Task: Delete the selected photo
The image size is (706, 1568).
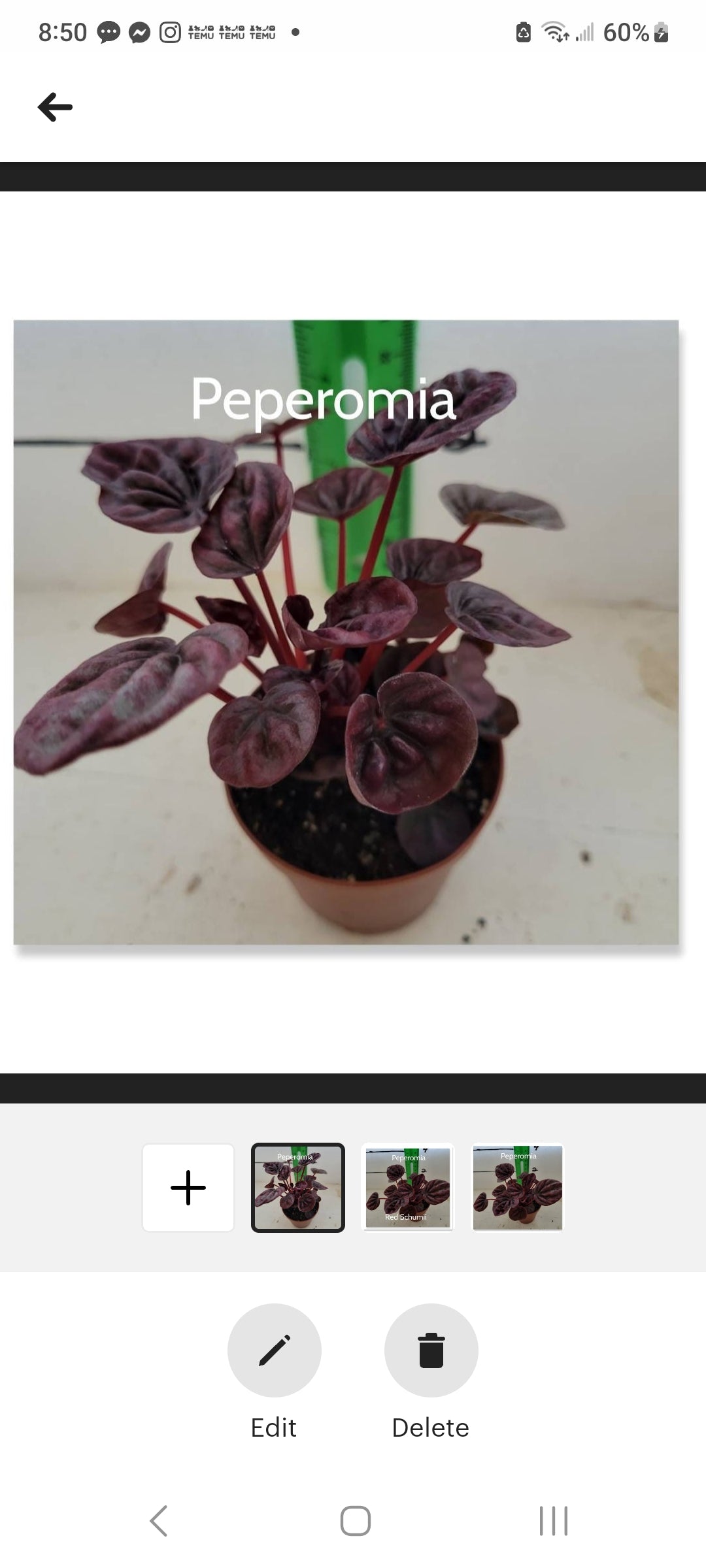Action: click(431, 1350)
